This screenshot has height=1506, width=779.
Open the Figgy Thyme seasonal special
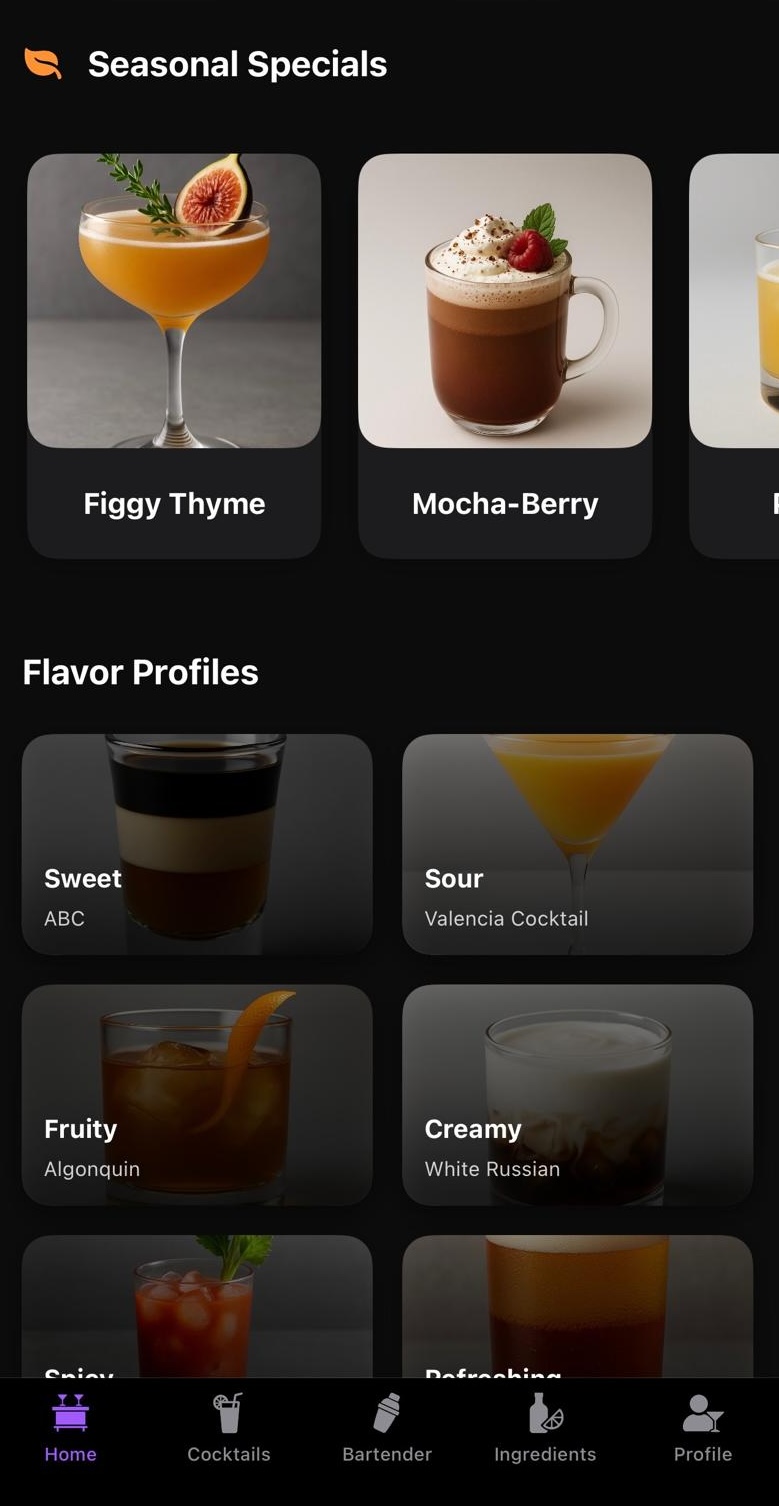pos(174,355)
